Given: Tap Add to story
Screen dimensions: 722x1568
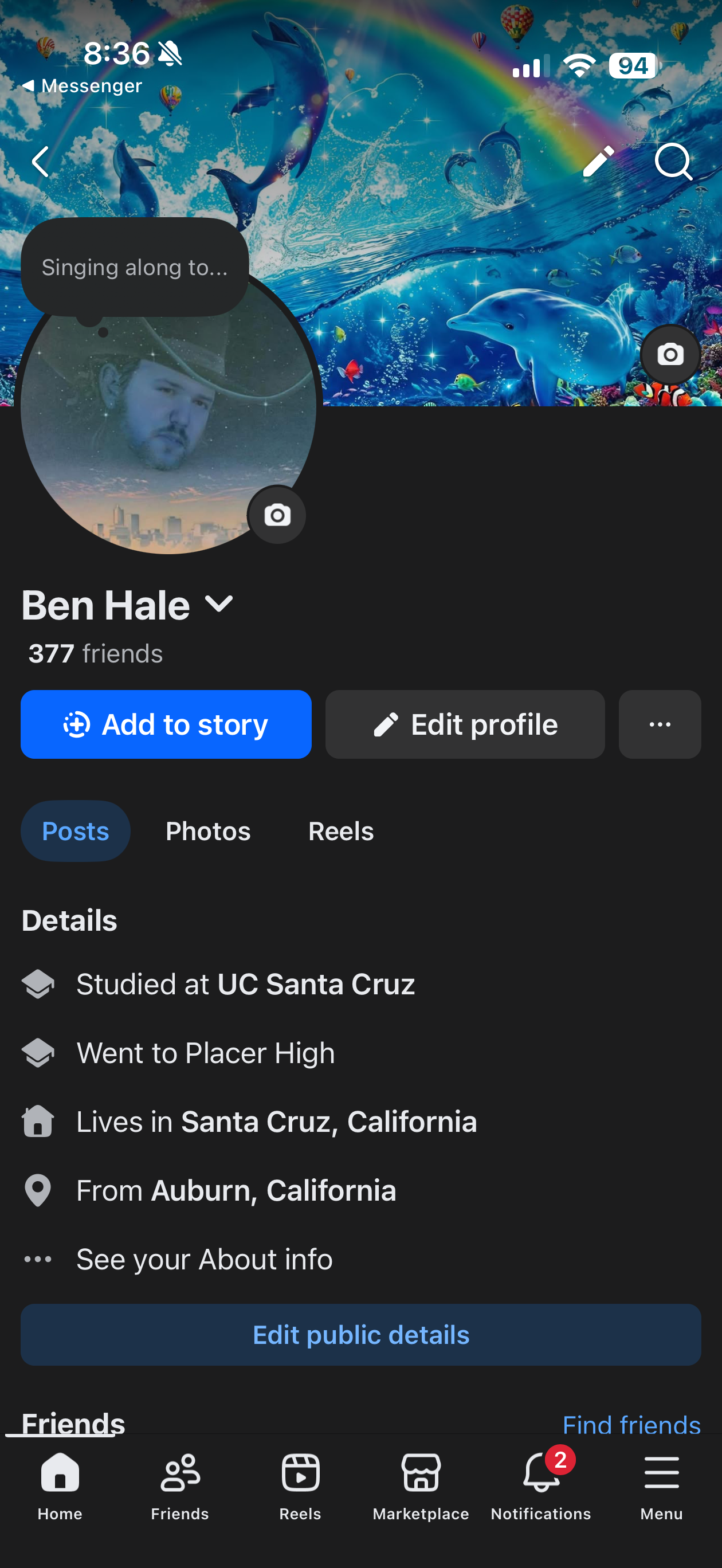Looking at the screenshot, I should pos(166,724).
